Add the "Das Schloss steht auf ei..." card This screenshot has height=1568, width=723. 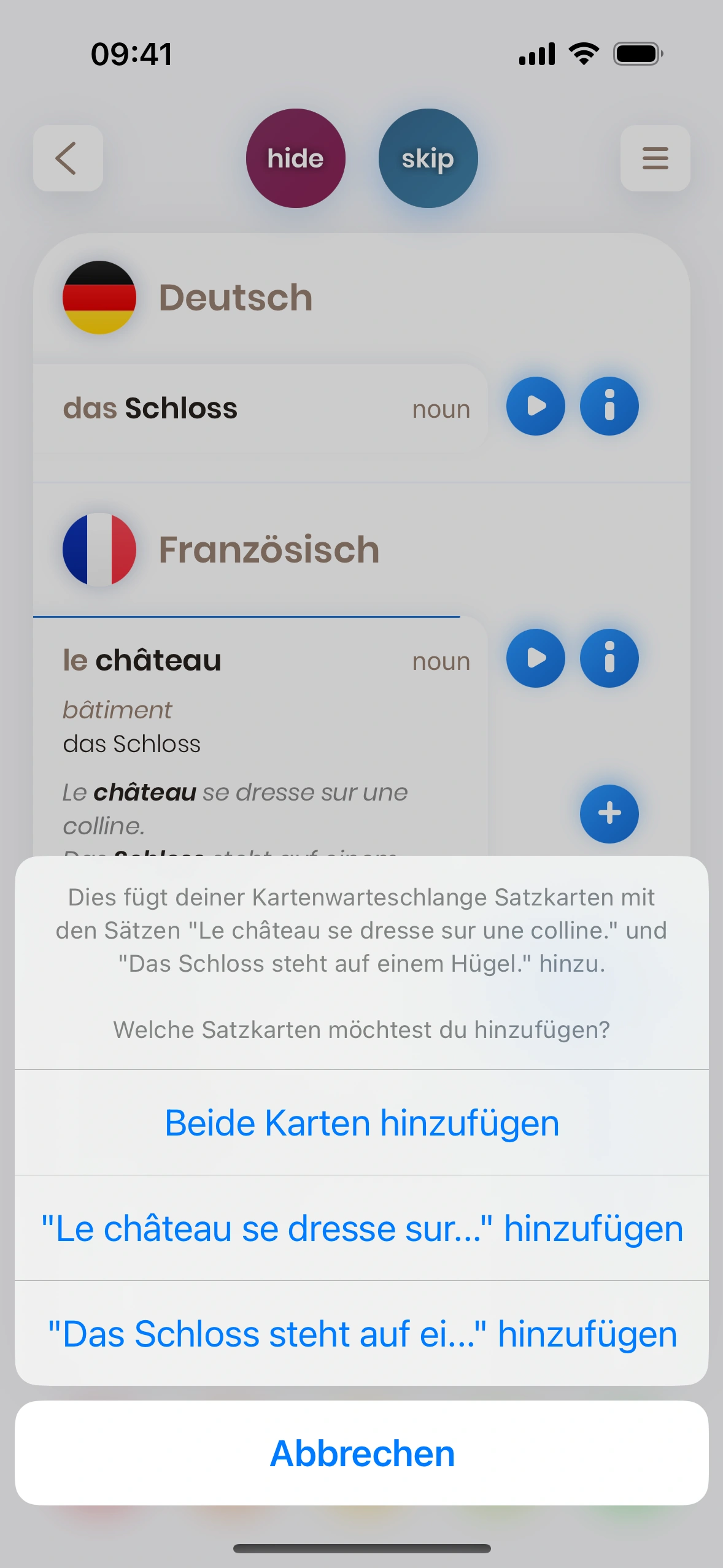[x=361, y=1334]
